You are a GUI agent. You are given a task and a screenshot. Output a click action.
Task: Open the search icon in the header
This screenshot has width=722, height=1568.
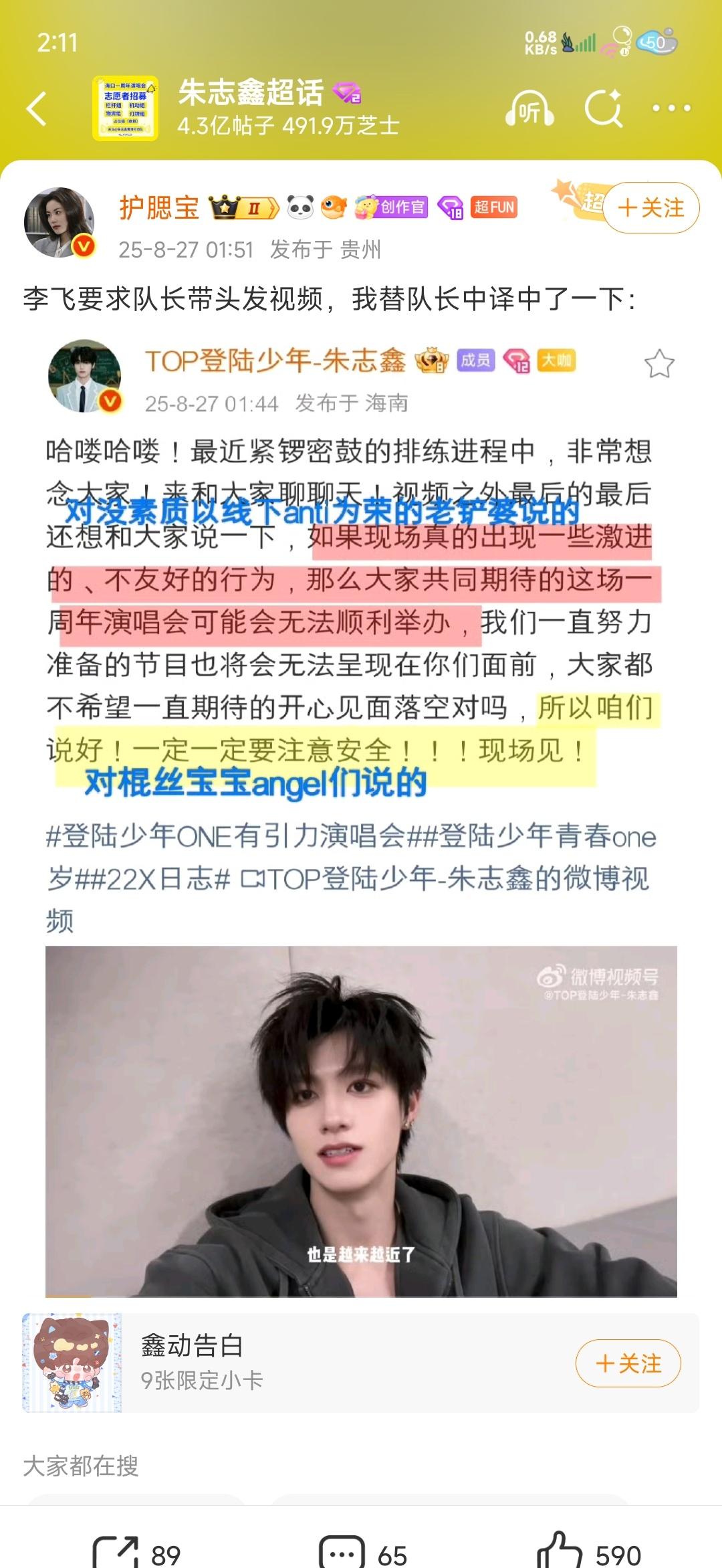[x=603, y=108]
